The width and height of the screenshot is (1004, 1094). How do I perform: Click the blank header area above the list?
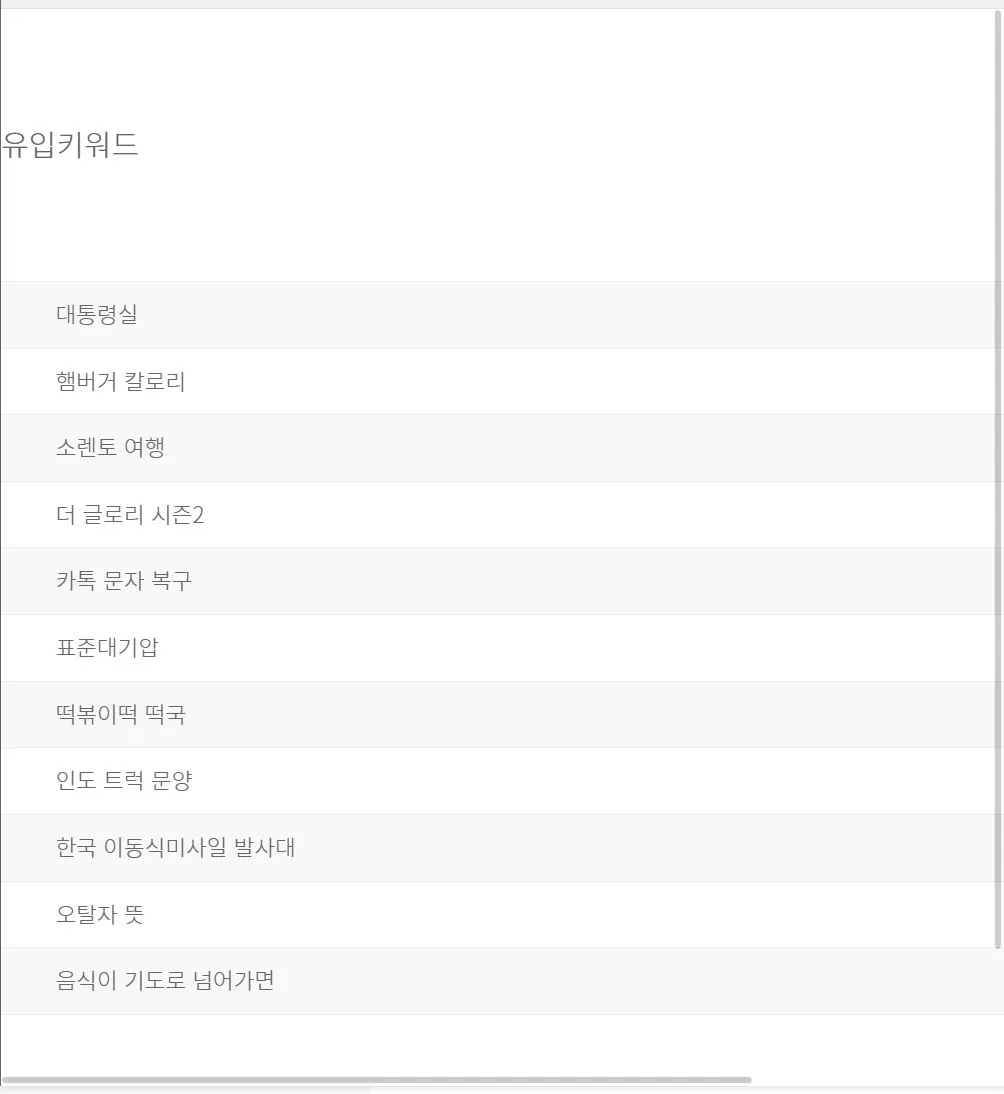[x=500, y=220]
